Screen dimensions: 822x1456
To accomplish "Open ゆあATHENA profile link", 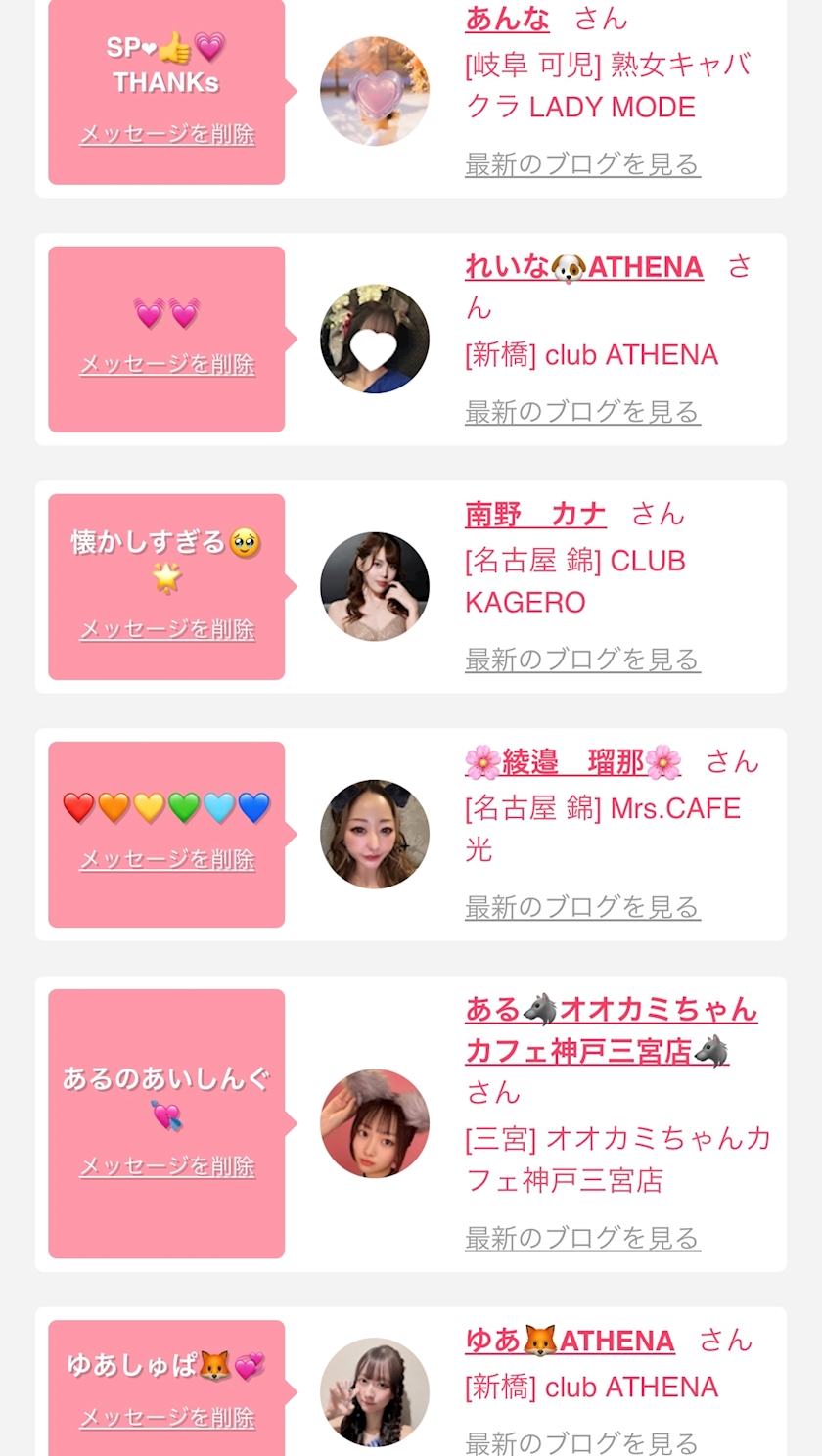I will click(x=570, y=1340).
